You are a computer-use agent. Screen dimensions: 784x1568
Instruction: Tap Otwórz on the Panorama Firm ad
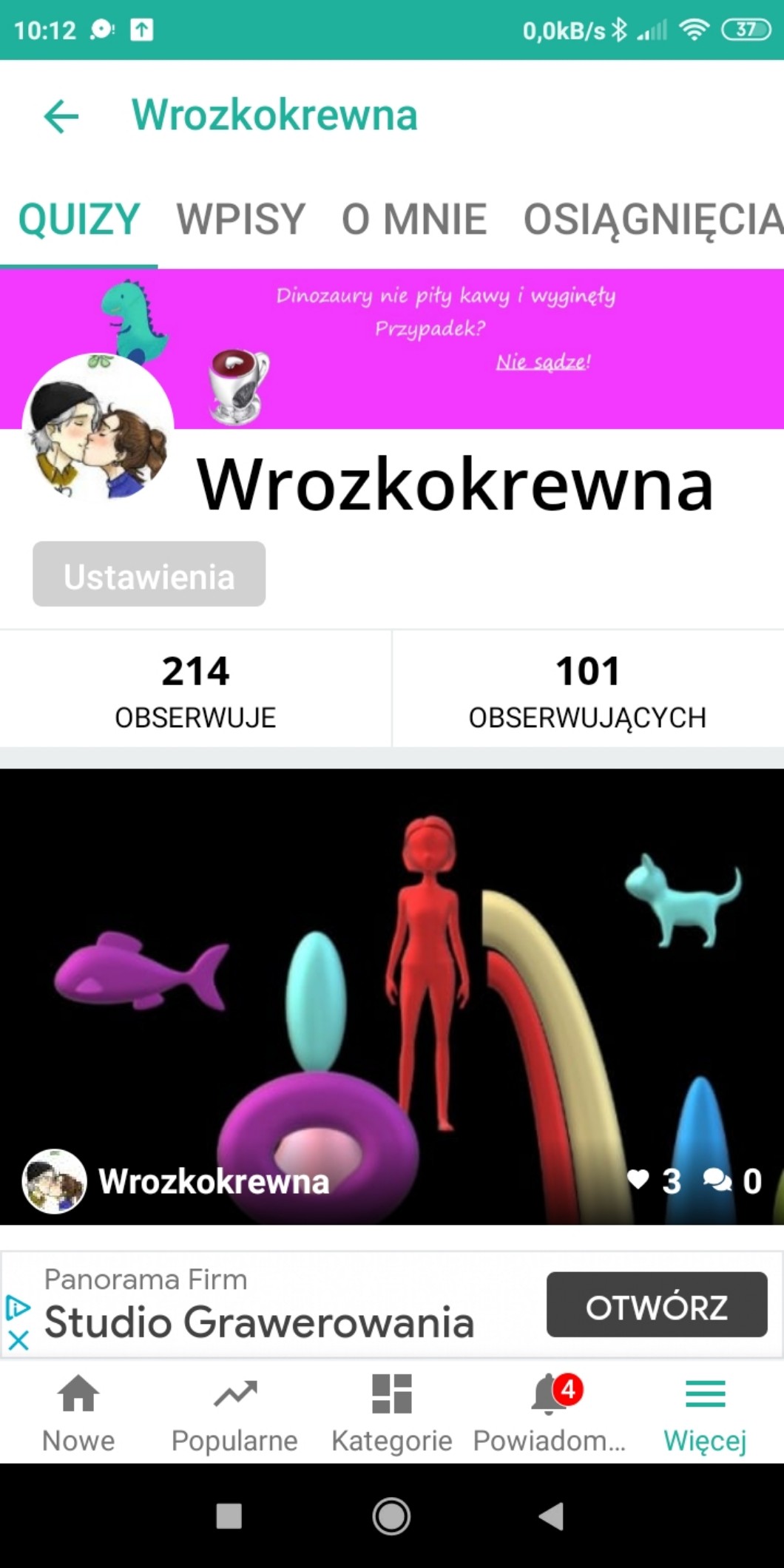[656, 1307]
